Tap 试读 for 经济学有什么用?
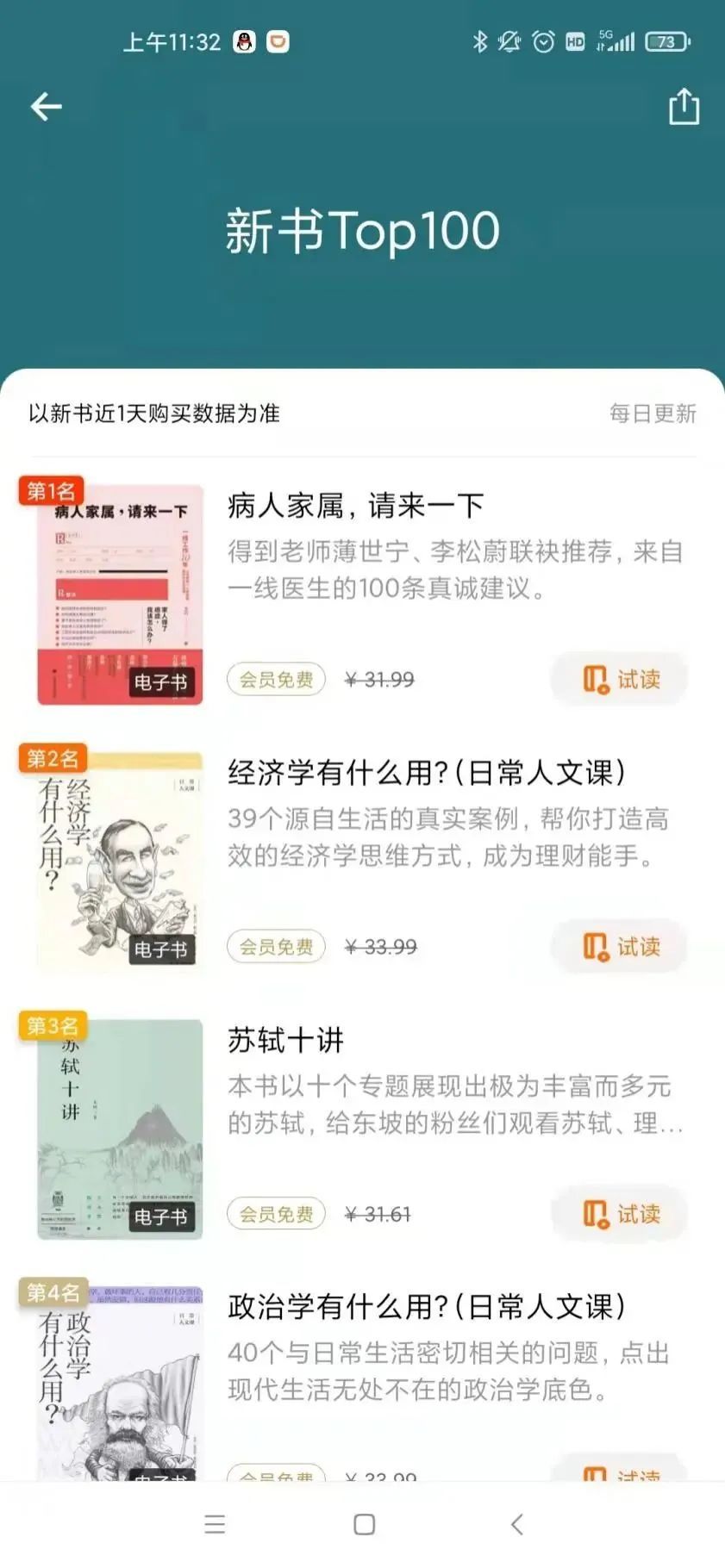 pyautogui.click(x=620, y=946)
